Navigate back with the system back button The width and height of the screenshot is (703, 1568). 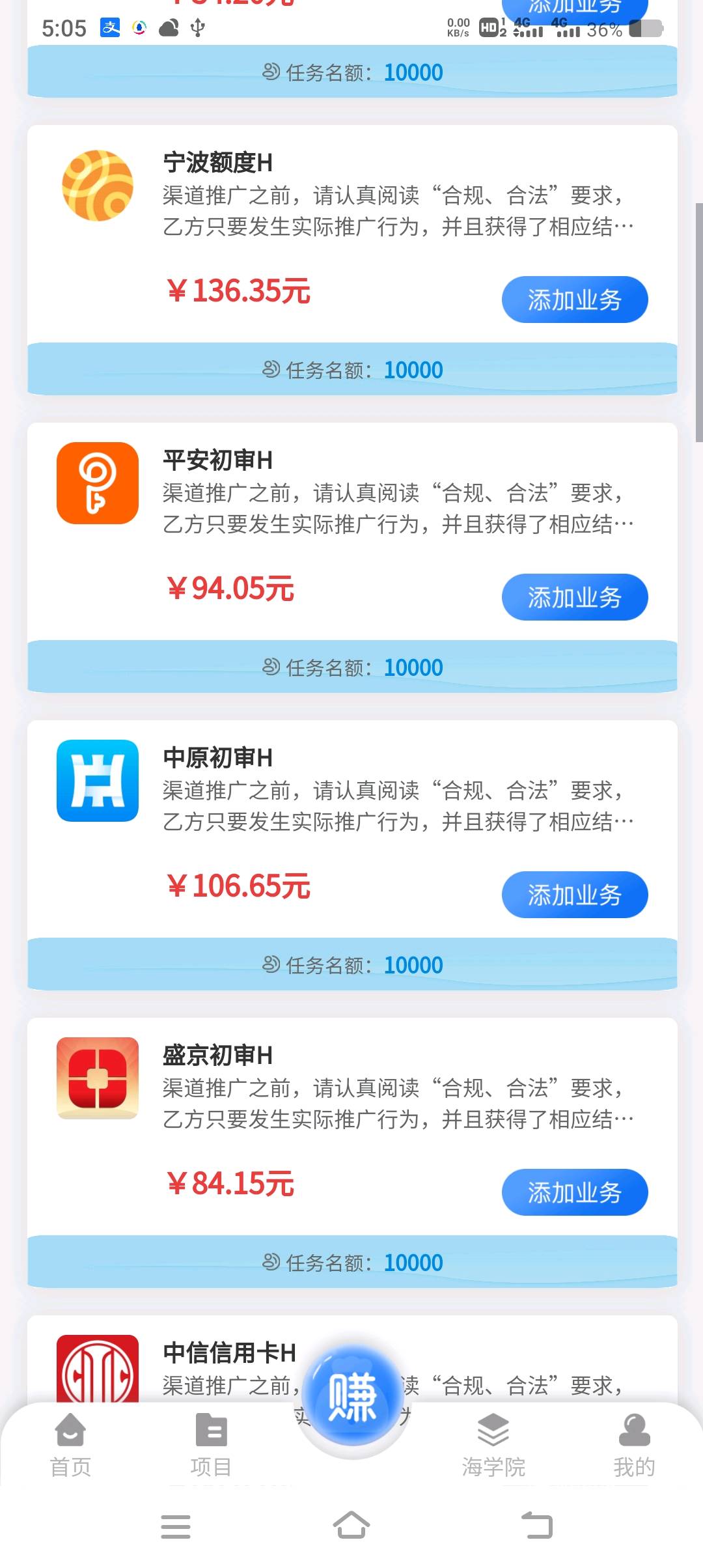pos(537,1526)
